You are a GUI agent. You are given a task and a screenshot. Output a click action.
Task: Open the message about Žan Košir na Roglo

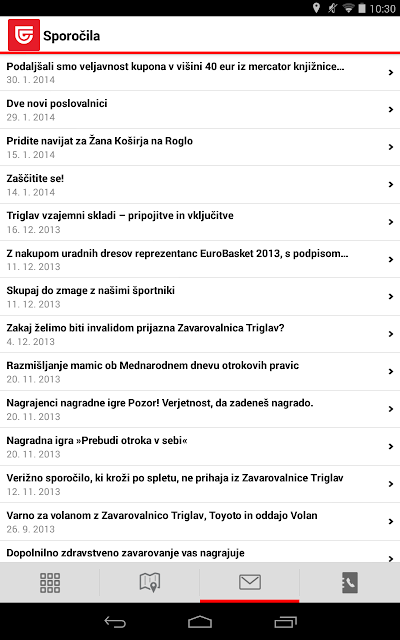click(200, 147)
